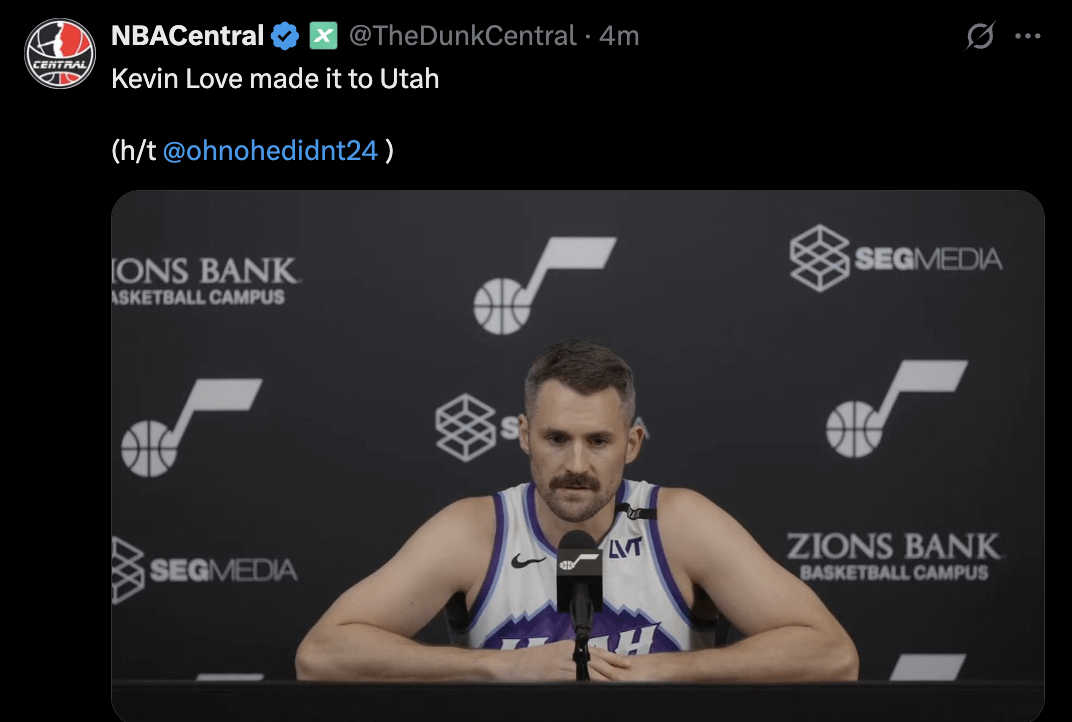
Task: Open the NBACentral profile picture
Action: pyautogui.click(x=60, y=53)
